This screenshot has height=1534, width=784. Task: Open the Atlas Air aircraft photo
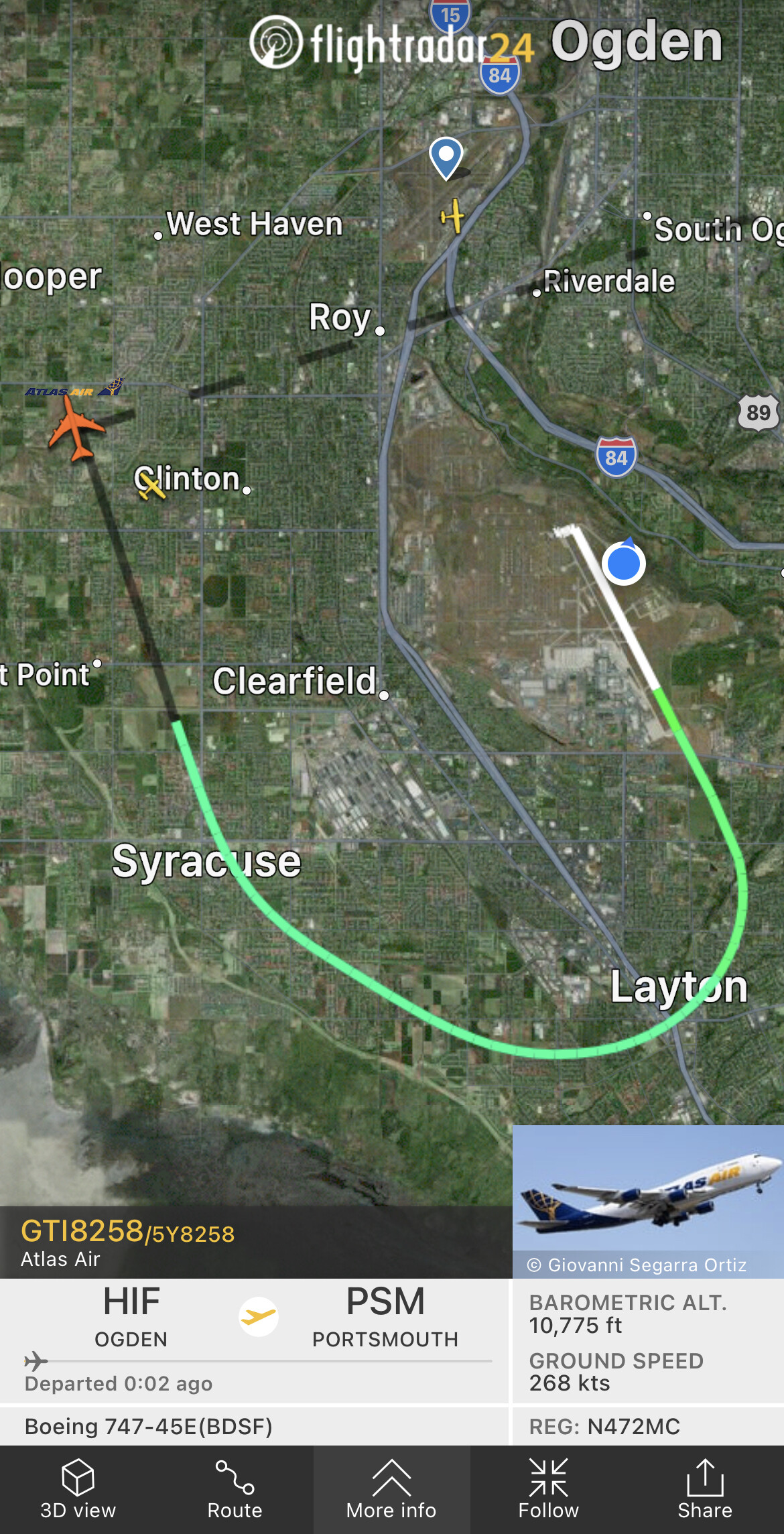(647, 1194)
